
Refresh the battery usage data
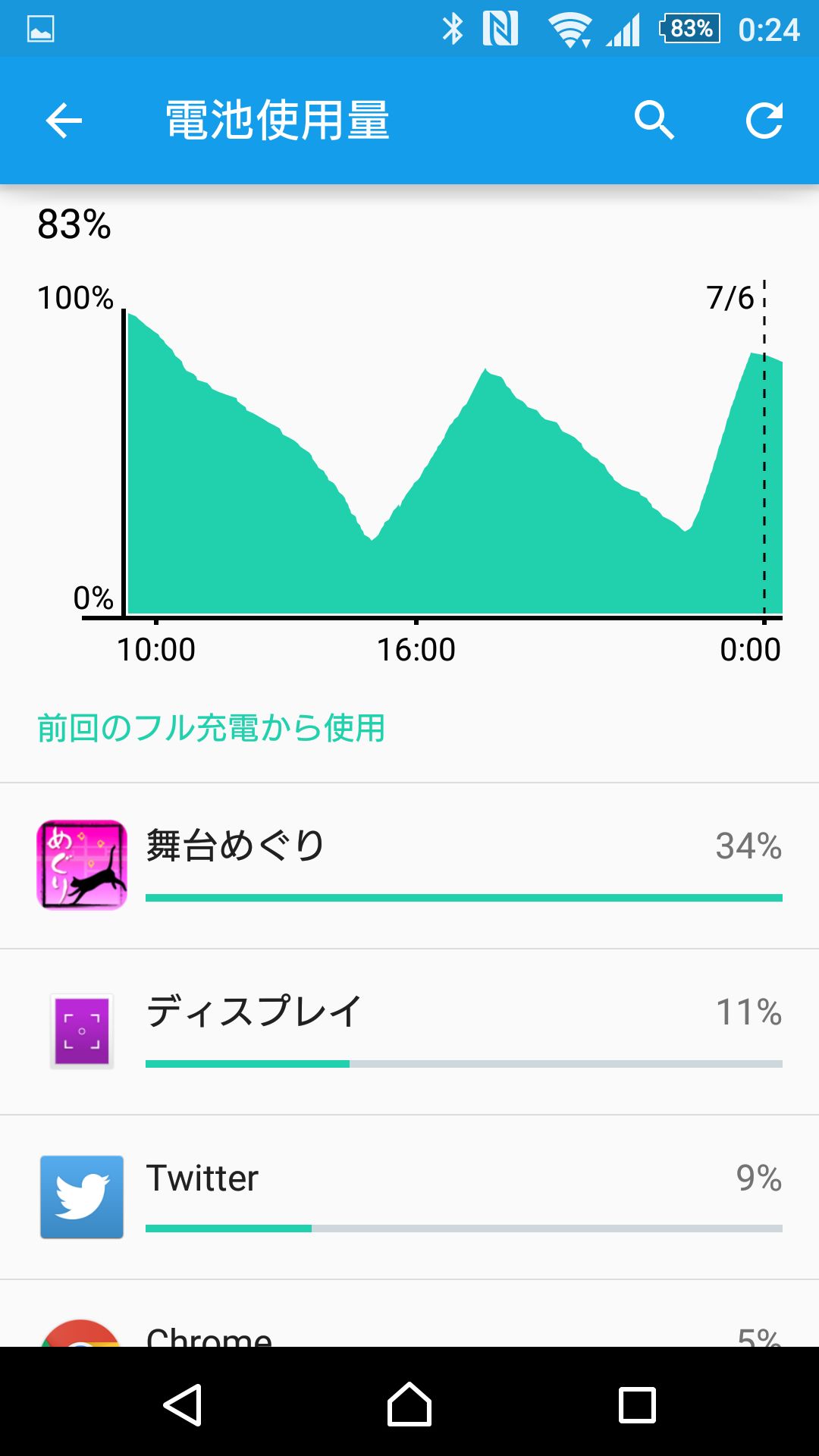click(764, 121)
